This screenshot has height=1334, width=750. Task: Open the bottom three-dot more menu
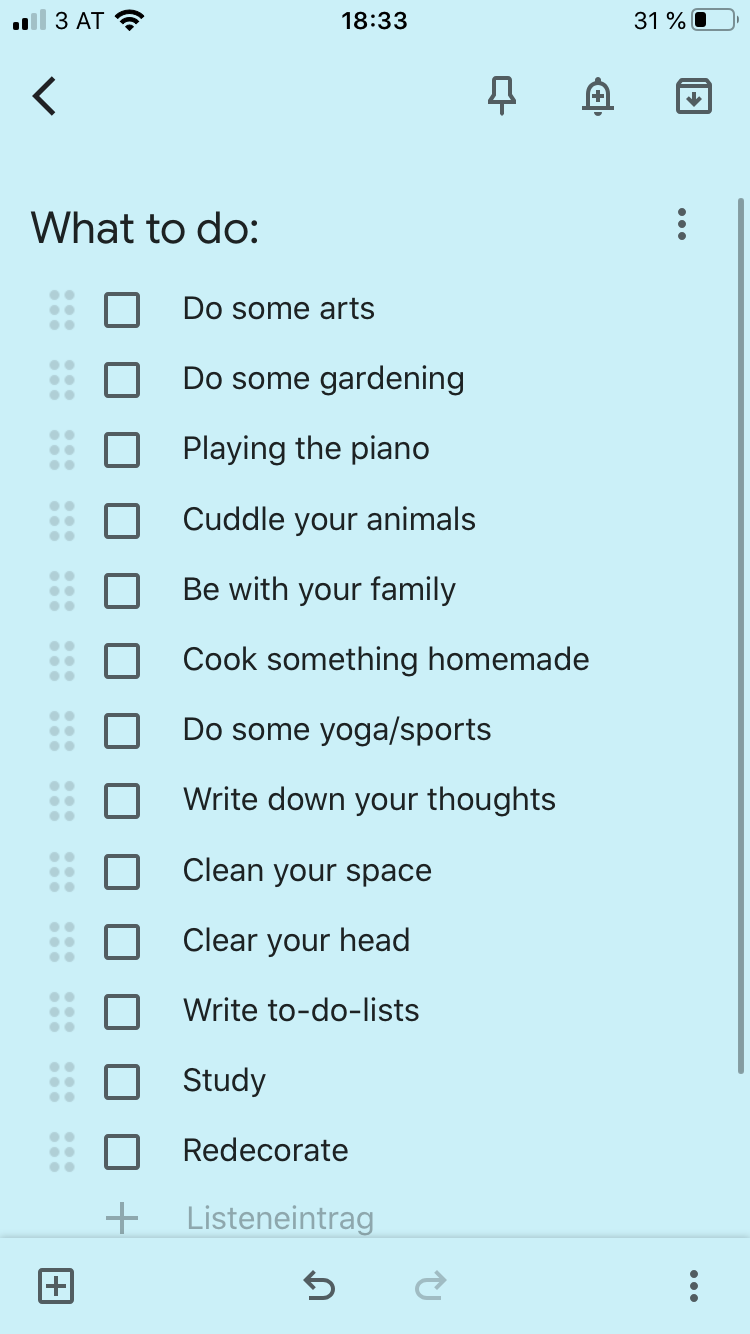pos(694,1286)
